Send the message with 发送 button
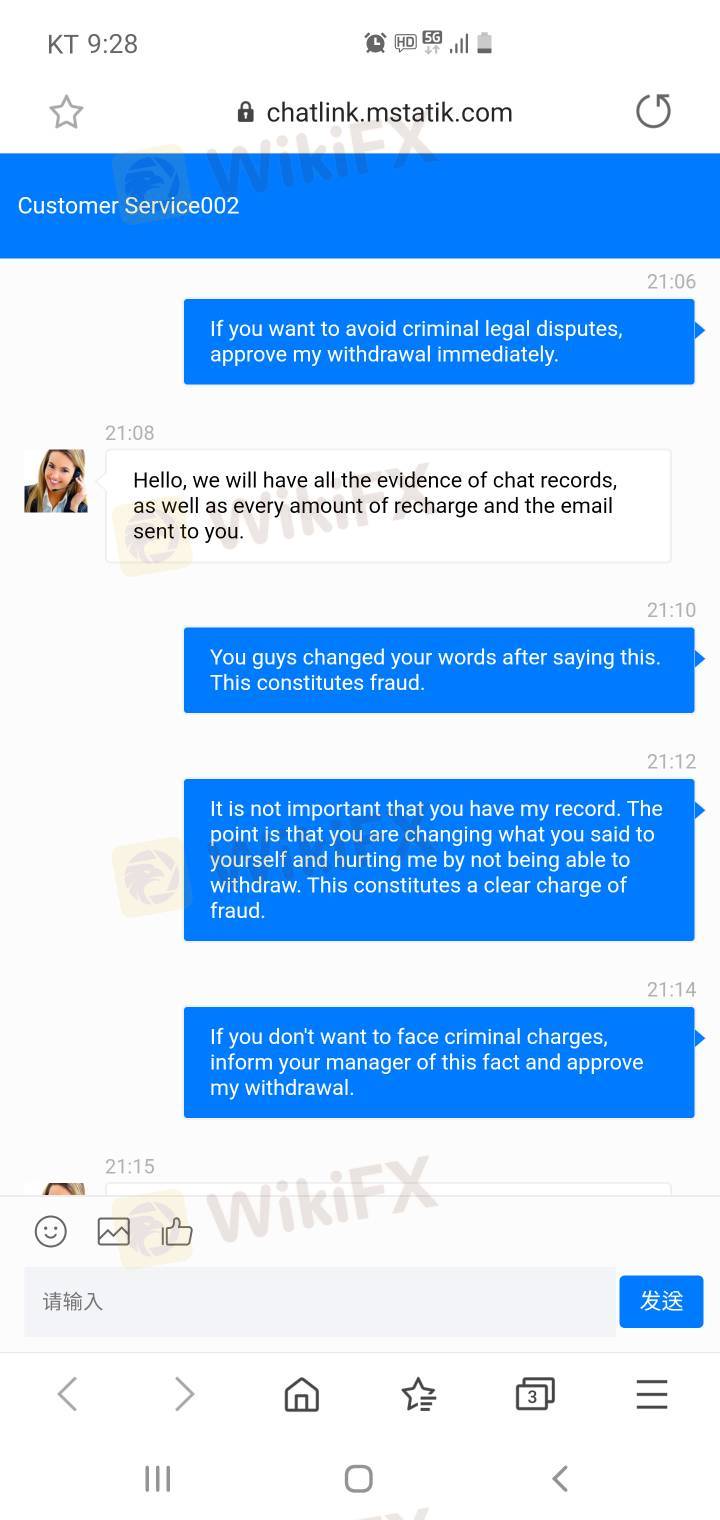The image size is (720, 1520). click(x=661, y=1301)
